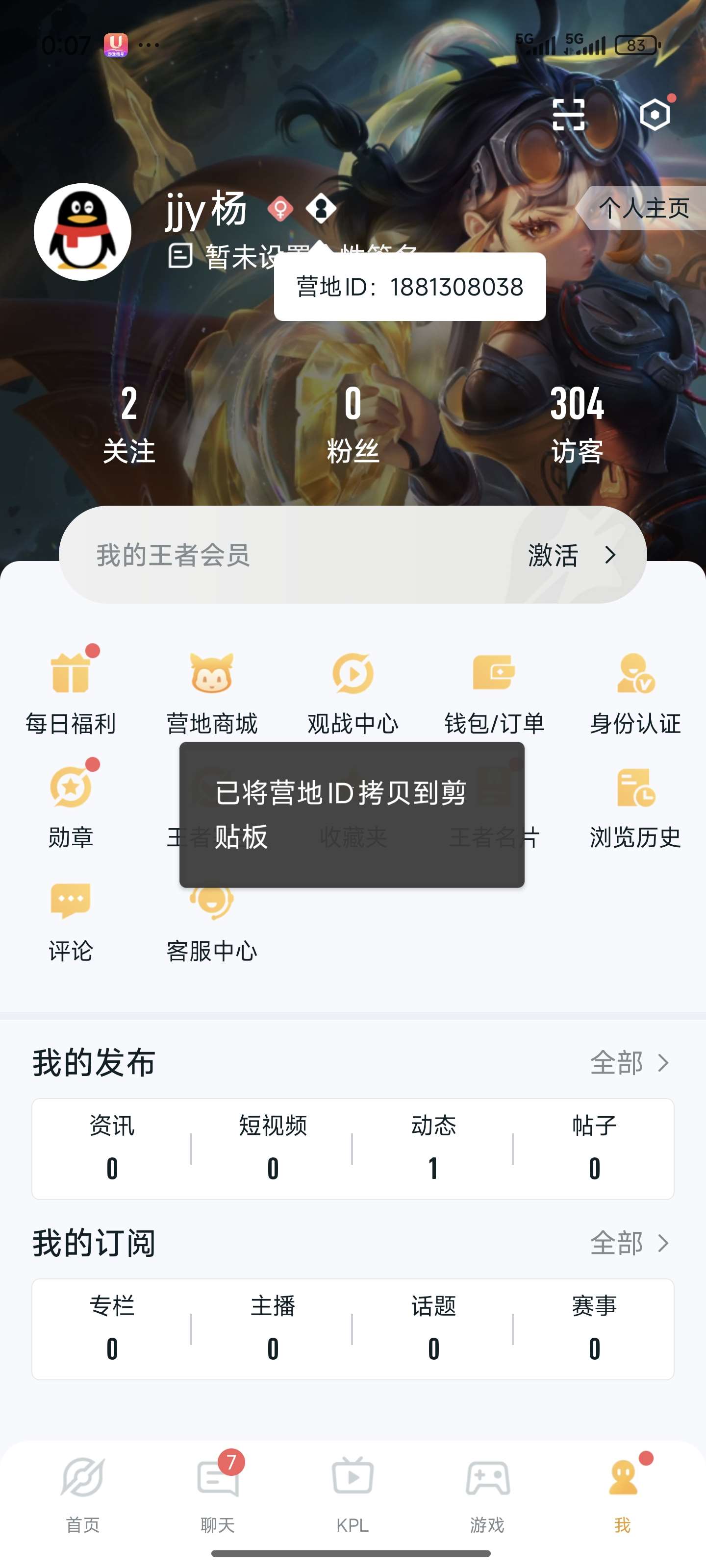Switch to the 聊天 chat tab
The width and height of the screenshot is (706, 1568).
coord(218,1490)
